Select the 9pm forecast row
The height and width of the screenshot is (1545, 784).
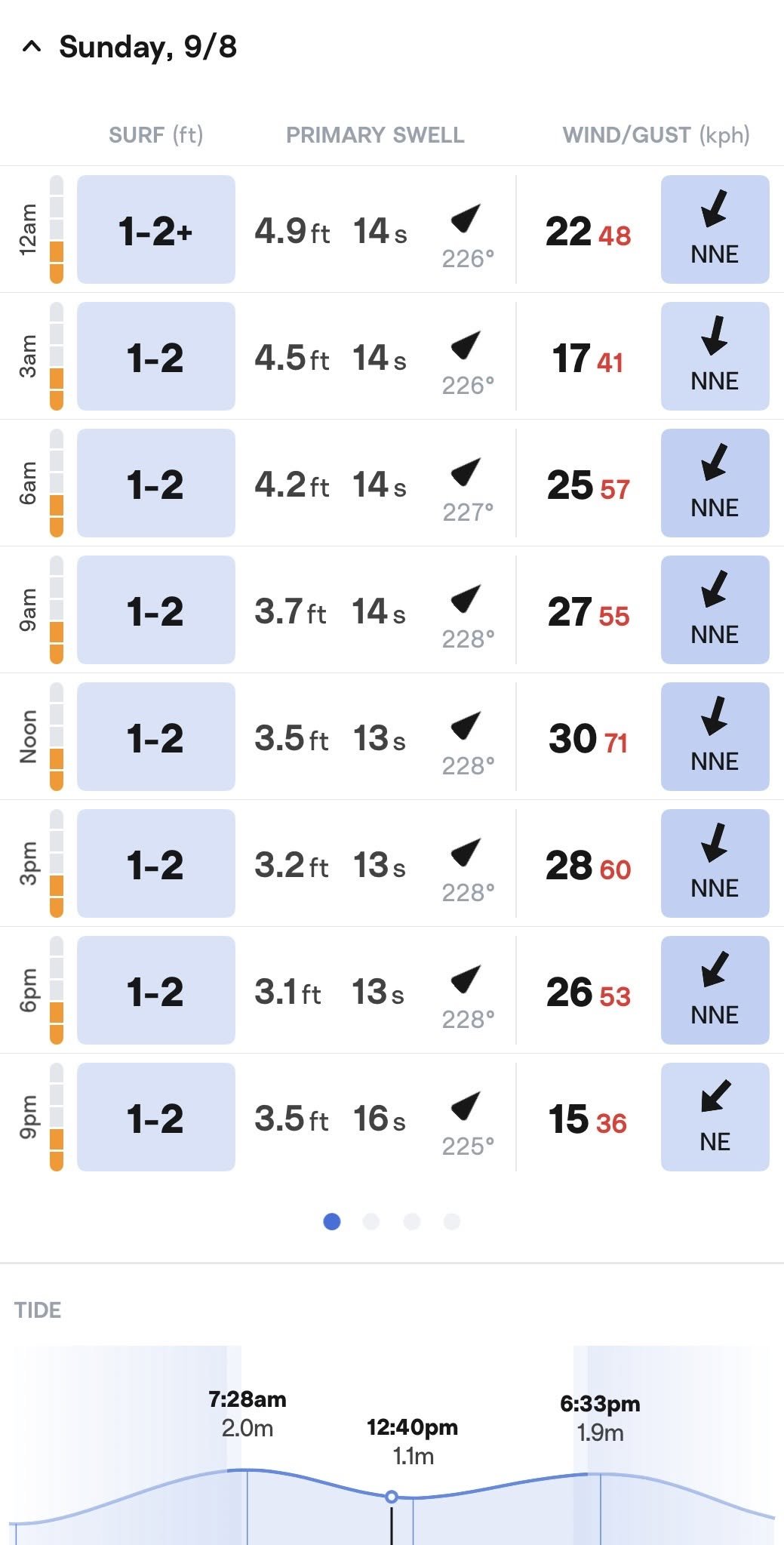[392, 1117]
